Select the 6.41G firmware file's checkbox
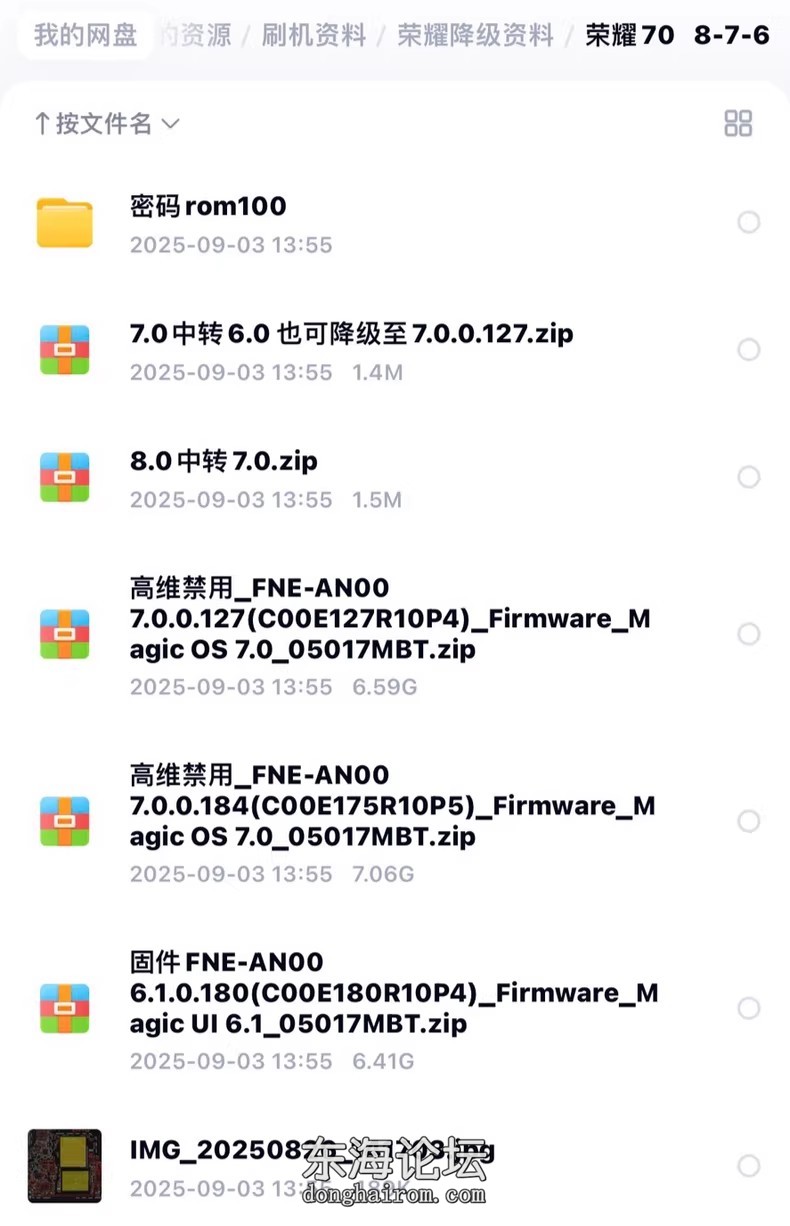Viewport: 790px width, 1226px height. tap(749, 1007)
